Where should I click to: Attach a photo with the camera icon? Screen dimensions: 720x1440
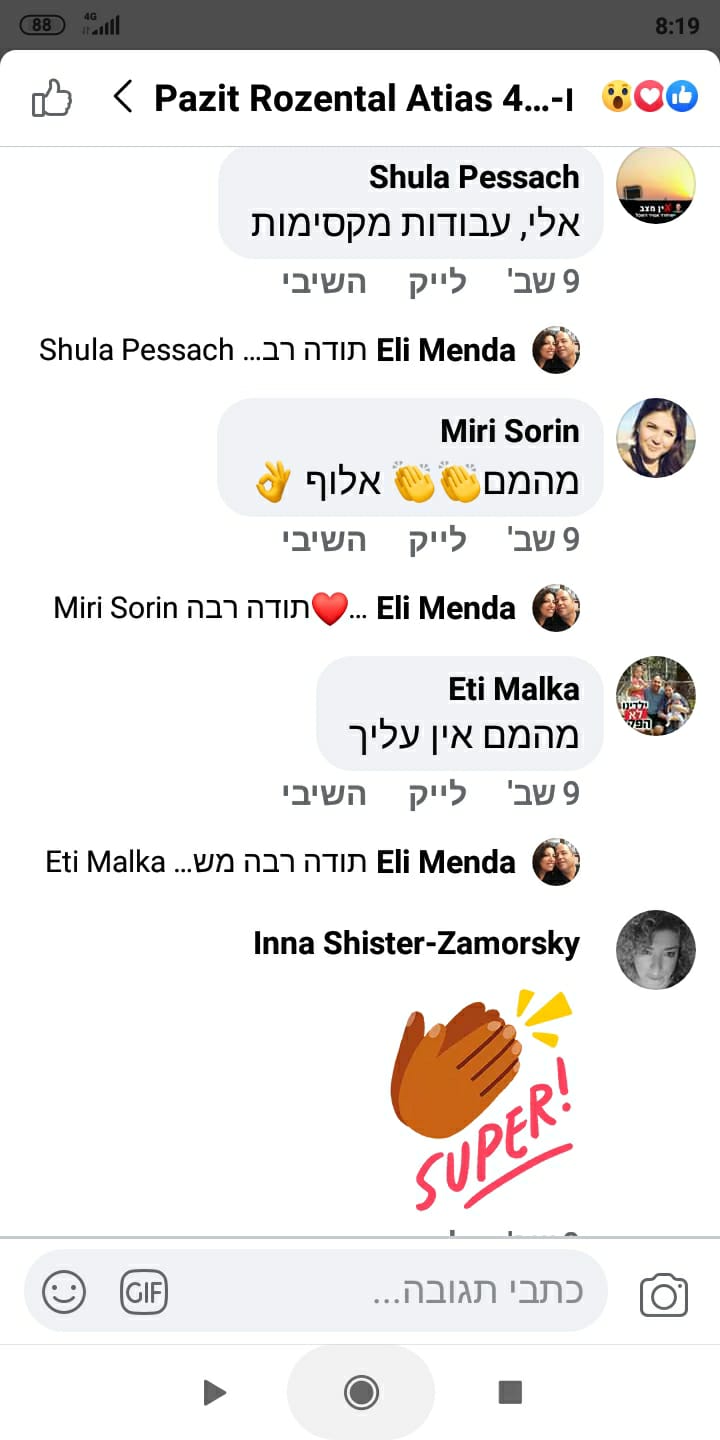[x=664, y=1295]
